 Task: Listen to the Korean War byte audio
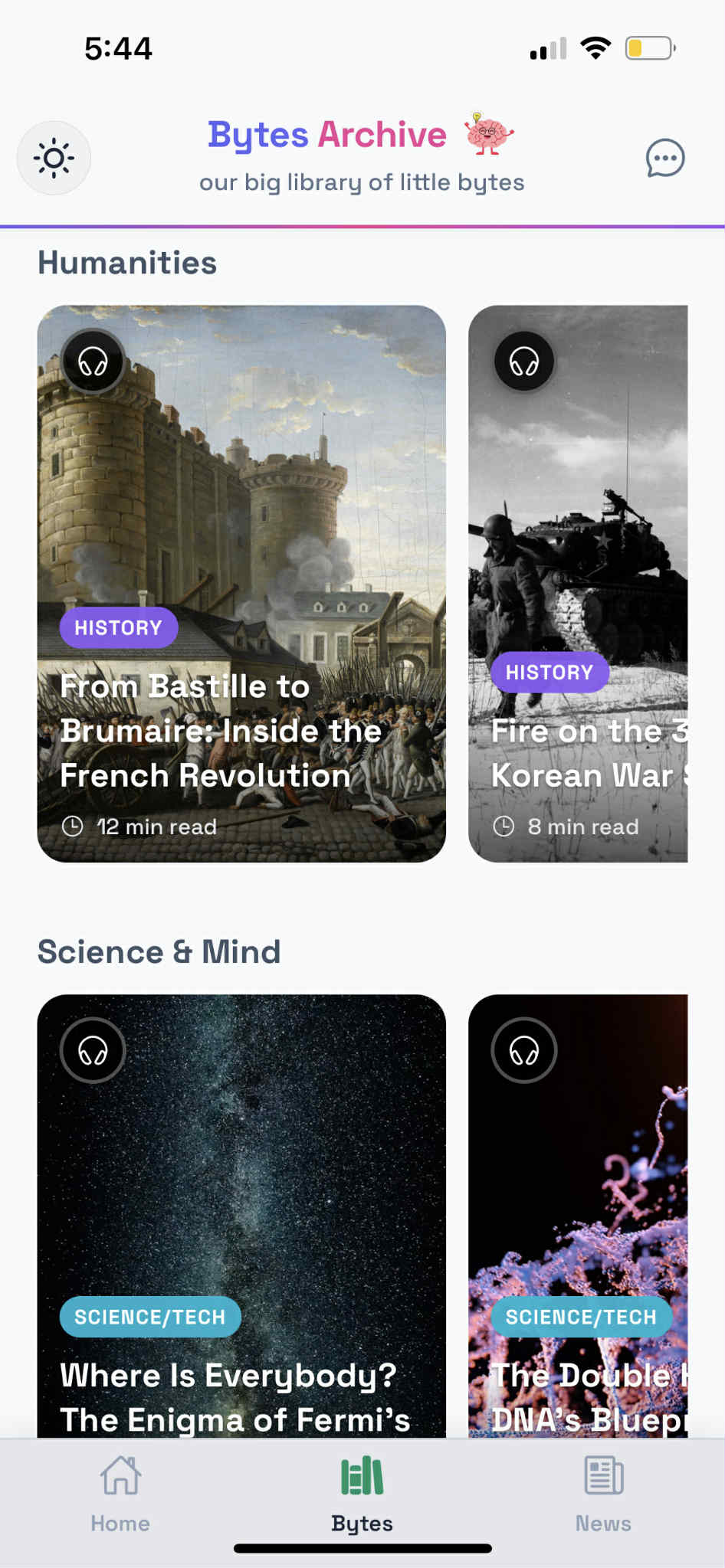524,361
